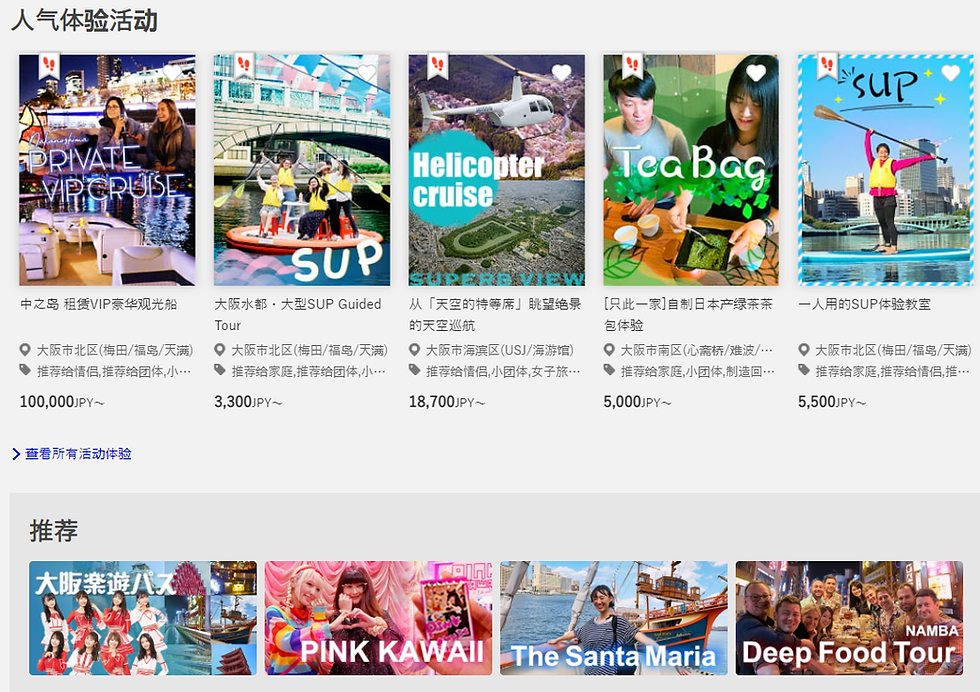Open the Namba Deep Food Tour banner
980x692 pixels.
point(849,618)
